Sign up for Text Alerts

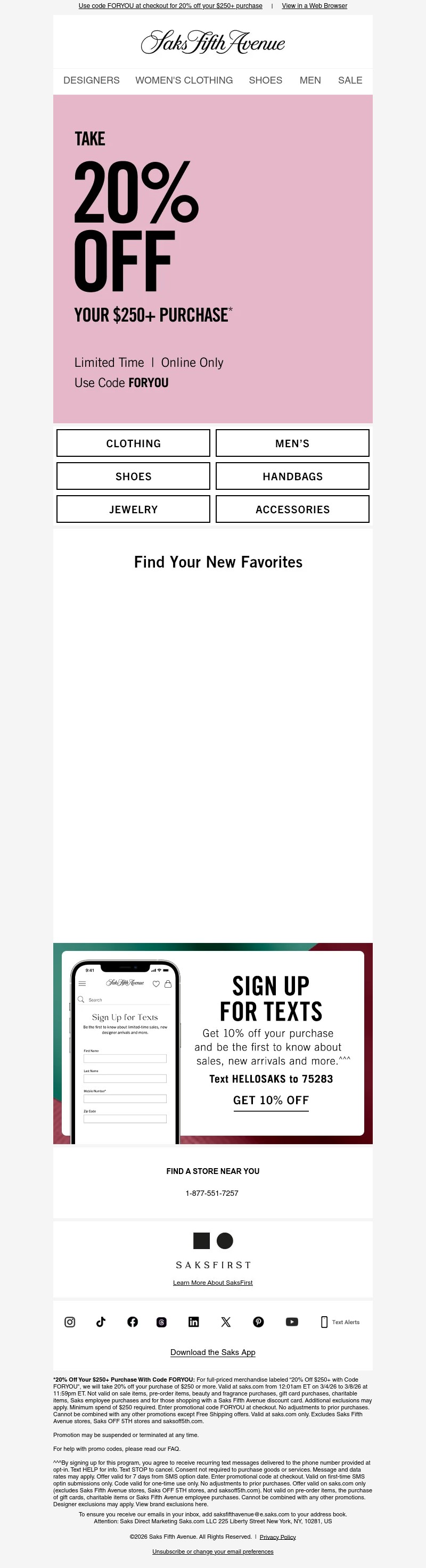pos(340,1321)
